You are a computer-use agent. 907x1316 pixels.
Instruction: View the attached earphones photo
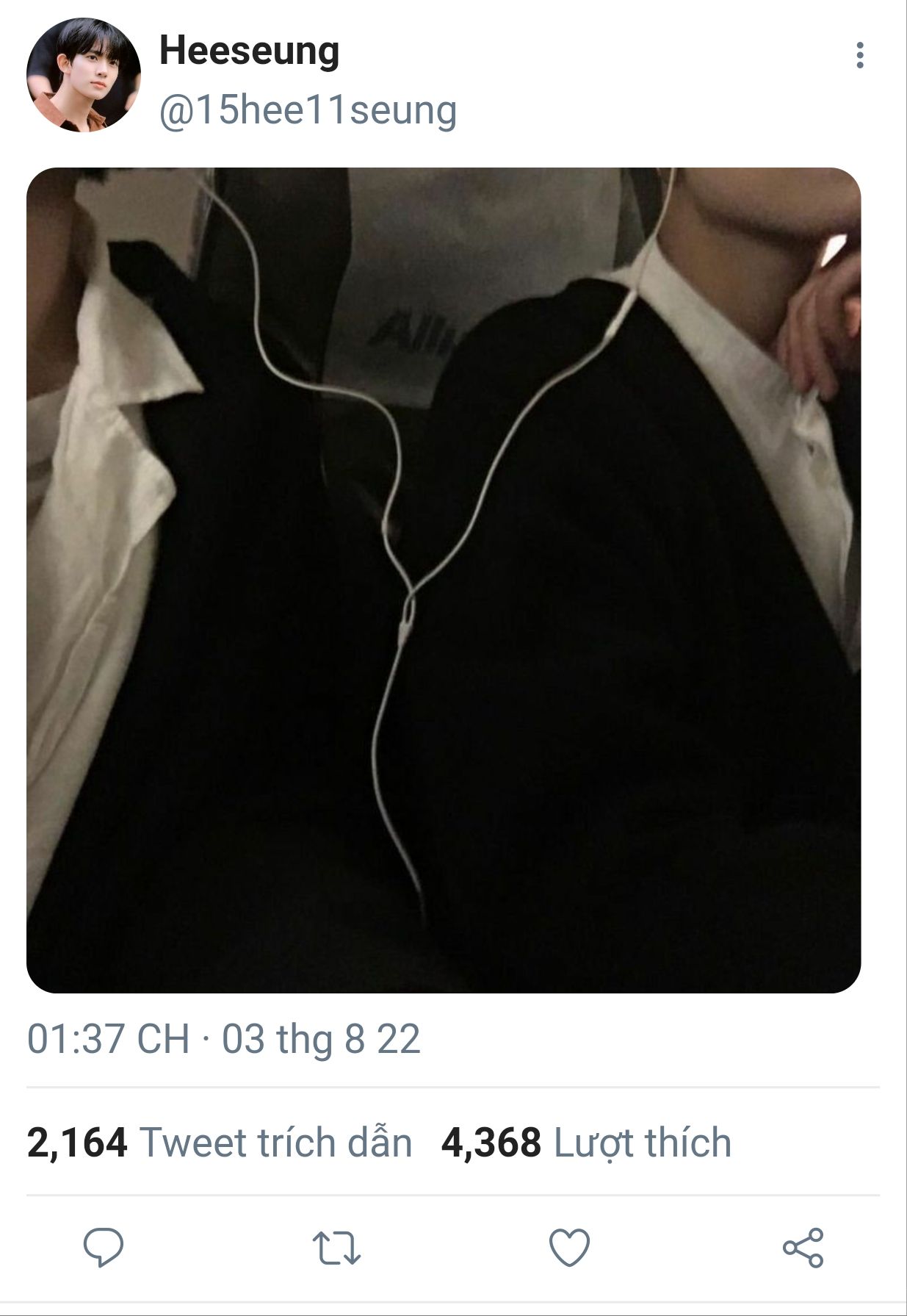[x=444, y=580]
